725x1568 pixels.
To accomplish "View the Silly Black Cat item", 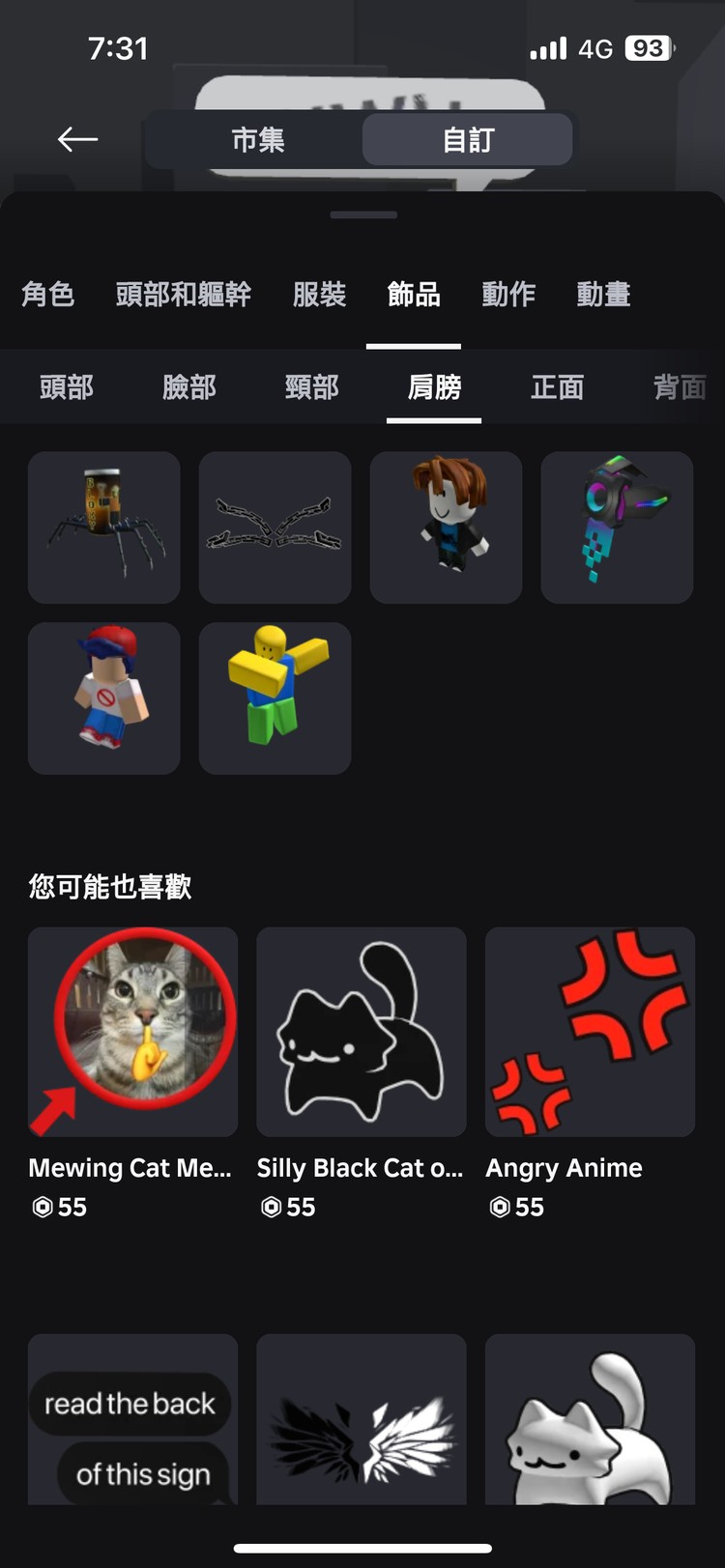I will (362, 1033).
